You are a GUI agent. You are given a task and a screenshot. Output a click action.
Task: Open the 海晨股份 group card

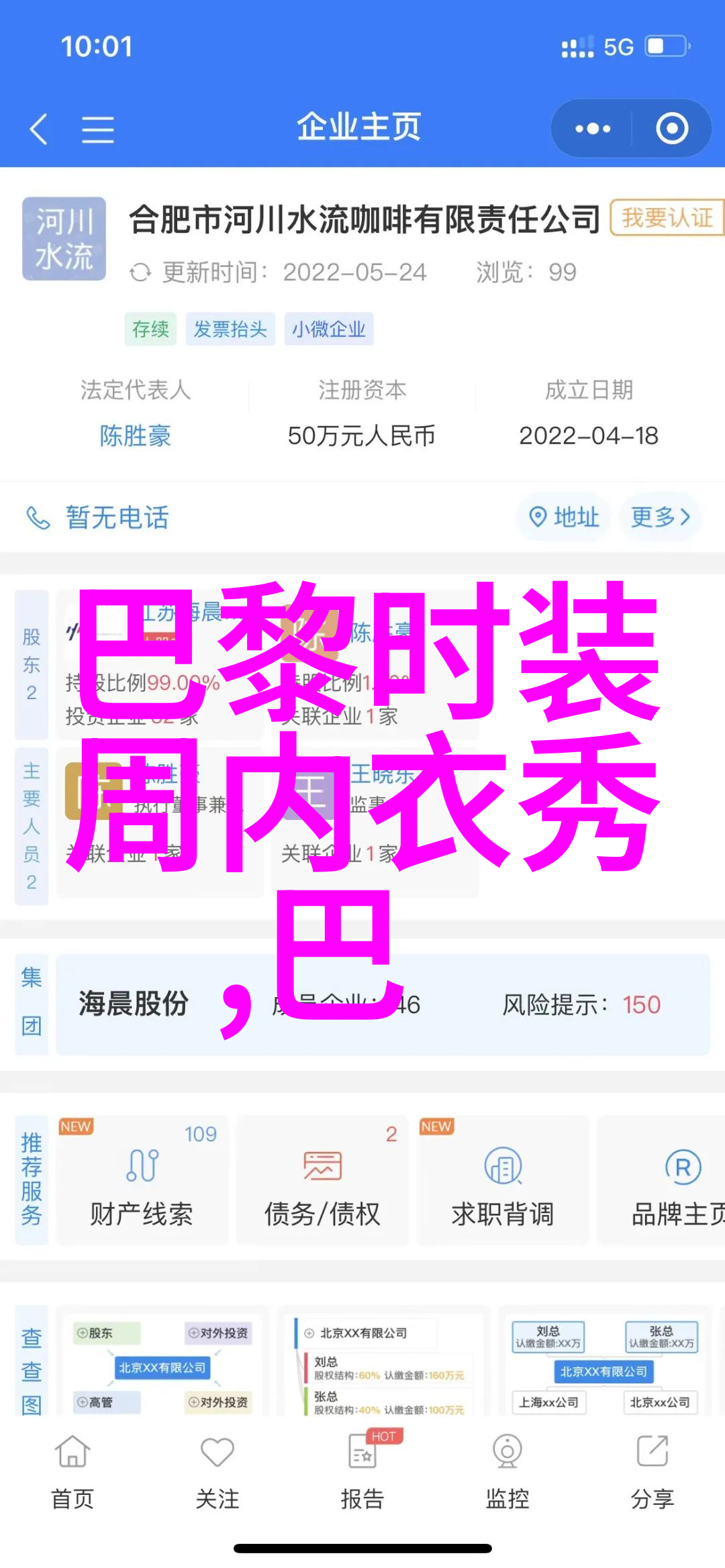coord(383,1004)
